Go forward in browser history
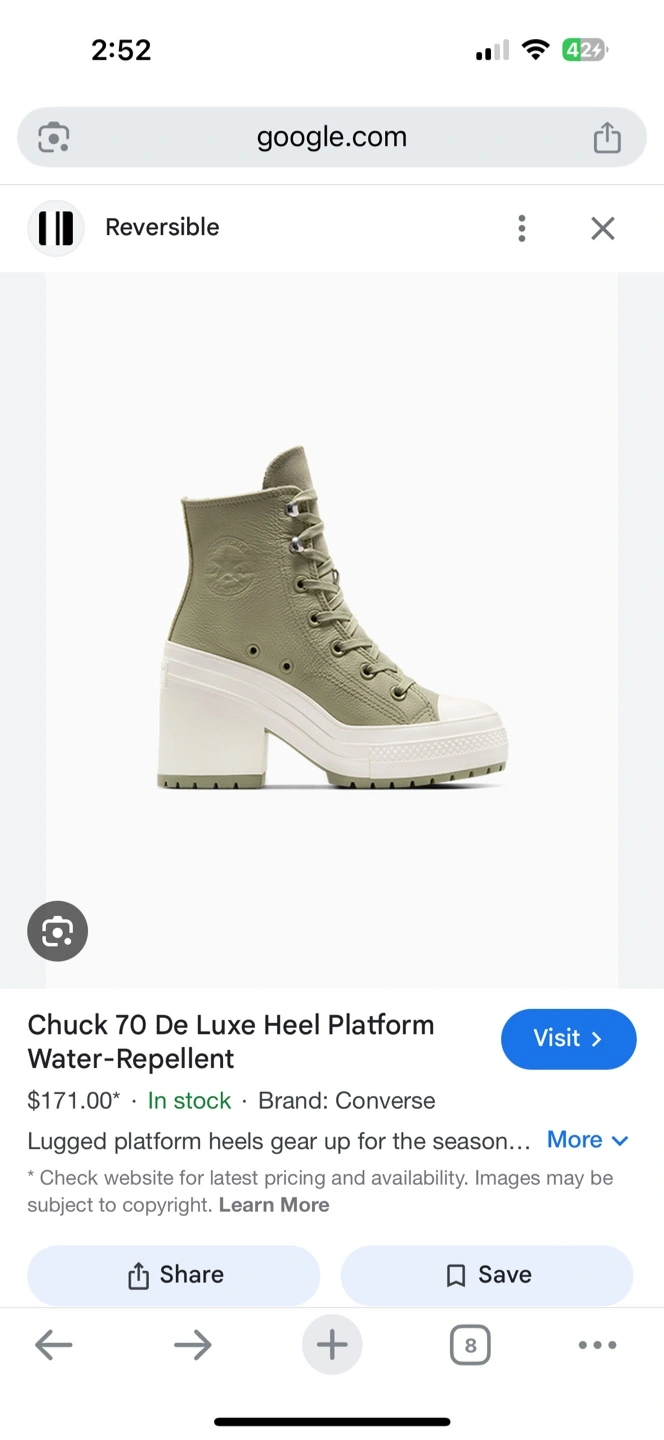664x1440 pixels. [x=192, y=1345]
